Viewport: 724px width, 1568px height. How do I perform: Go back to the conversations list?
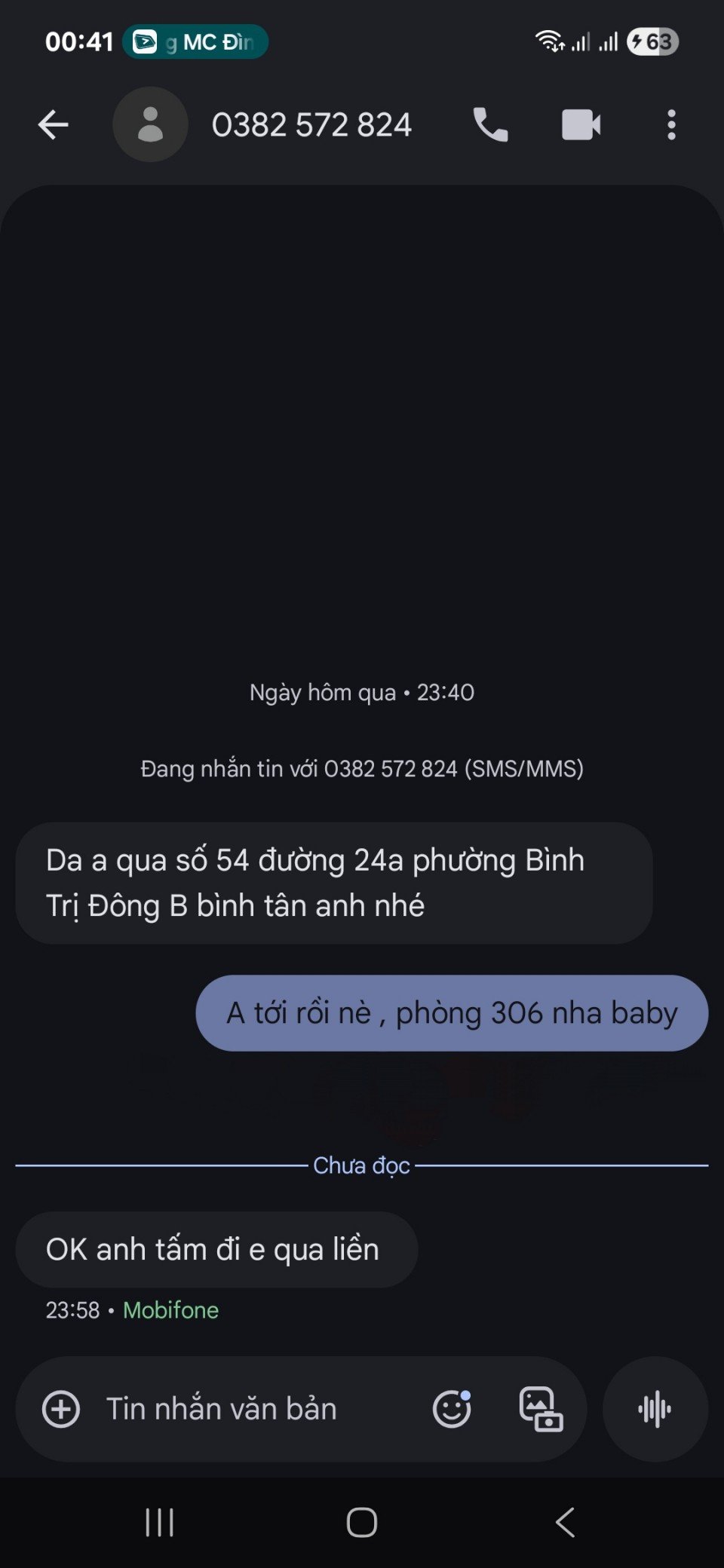[53, 124]
